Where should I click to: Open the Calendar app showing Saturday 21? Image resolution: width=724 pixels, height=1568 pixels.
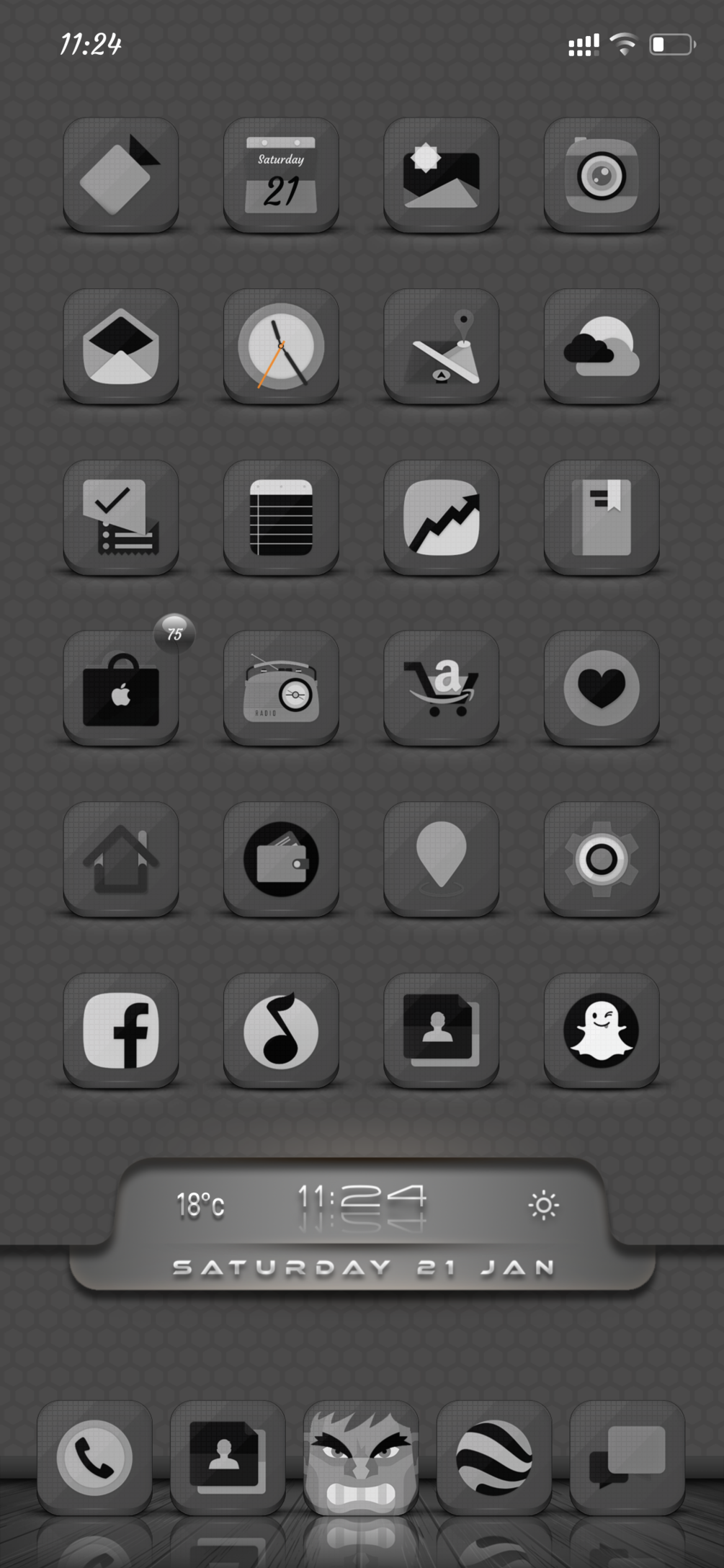[x=281, y=175]
